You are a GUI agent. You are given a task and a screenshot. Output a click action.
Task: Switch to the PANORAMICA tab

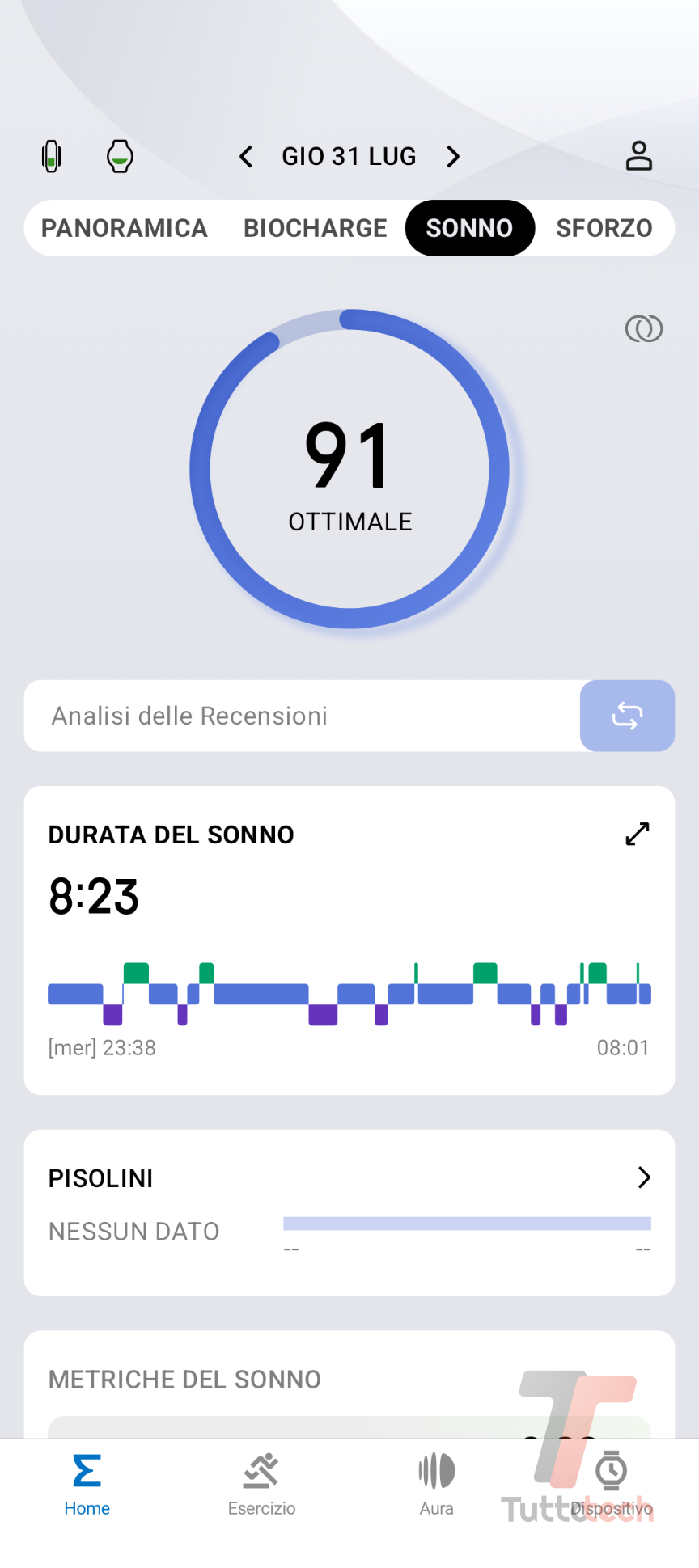tap(125, 228)
